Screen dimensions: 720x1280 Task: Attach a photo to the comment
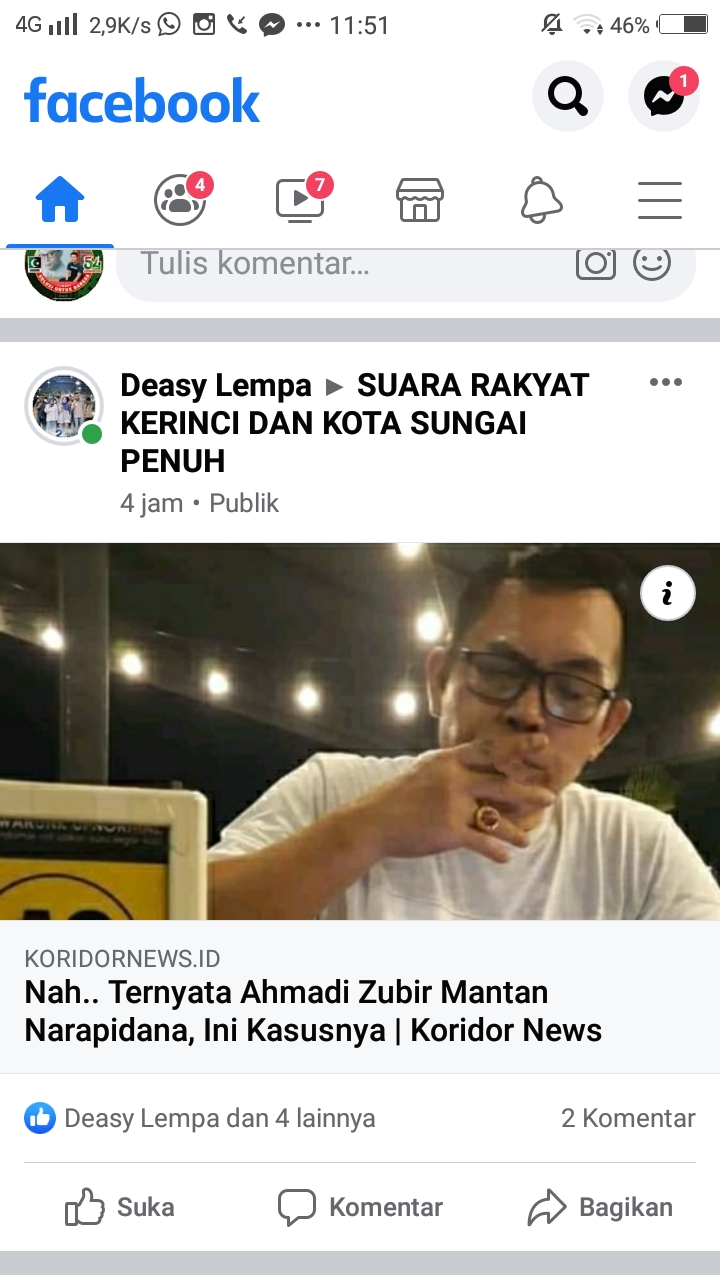tap(595, 264)
